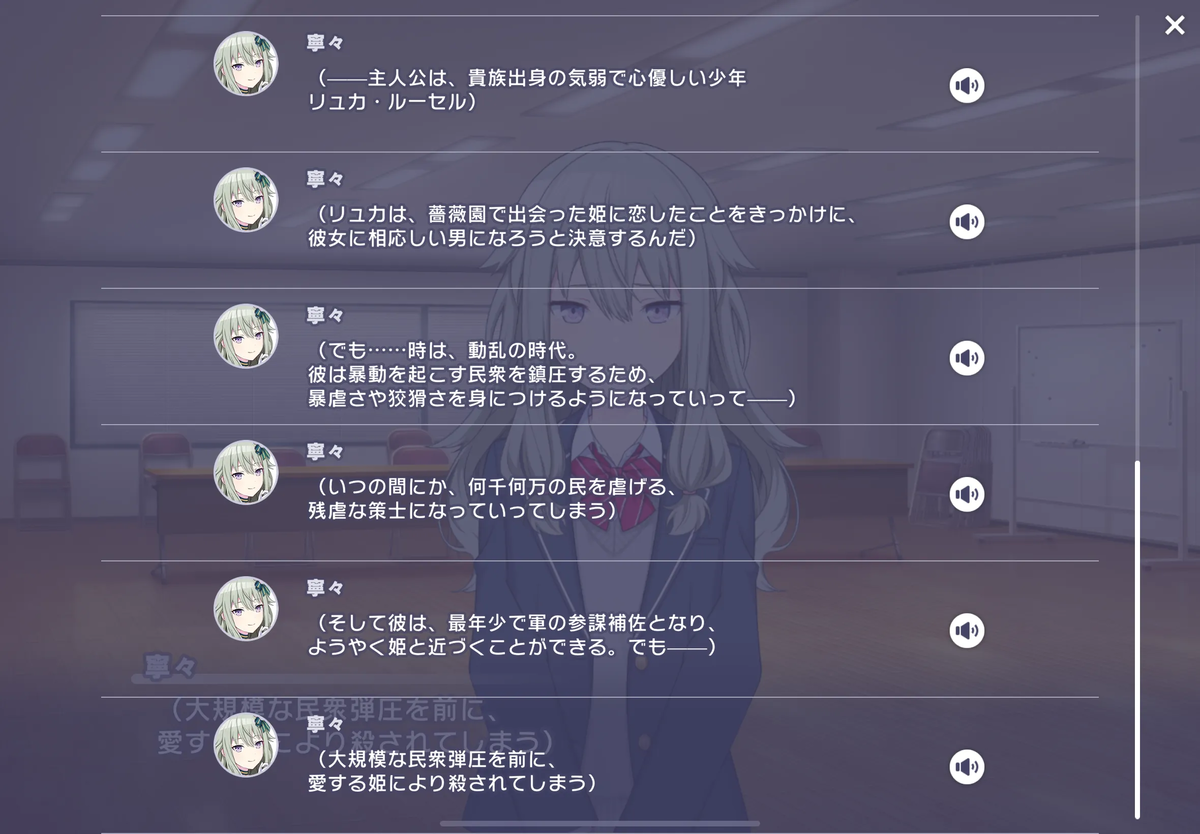Play voice for the 主人公は、貴族出身 line
Screen dimensions: 1200x834
[966, 86]
